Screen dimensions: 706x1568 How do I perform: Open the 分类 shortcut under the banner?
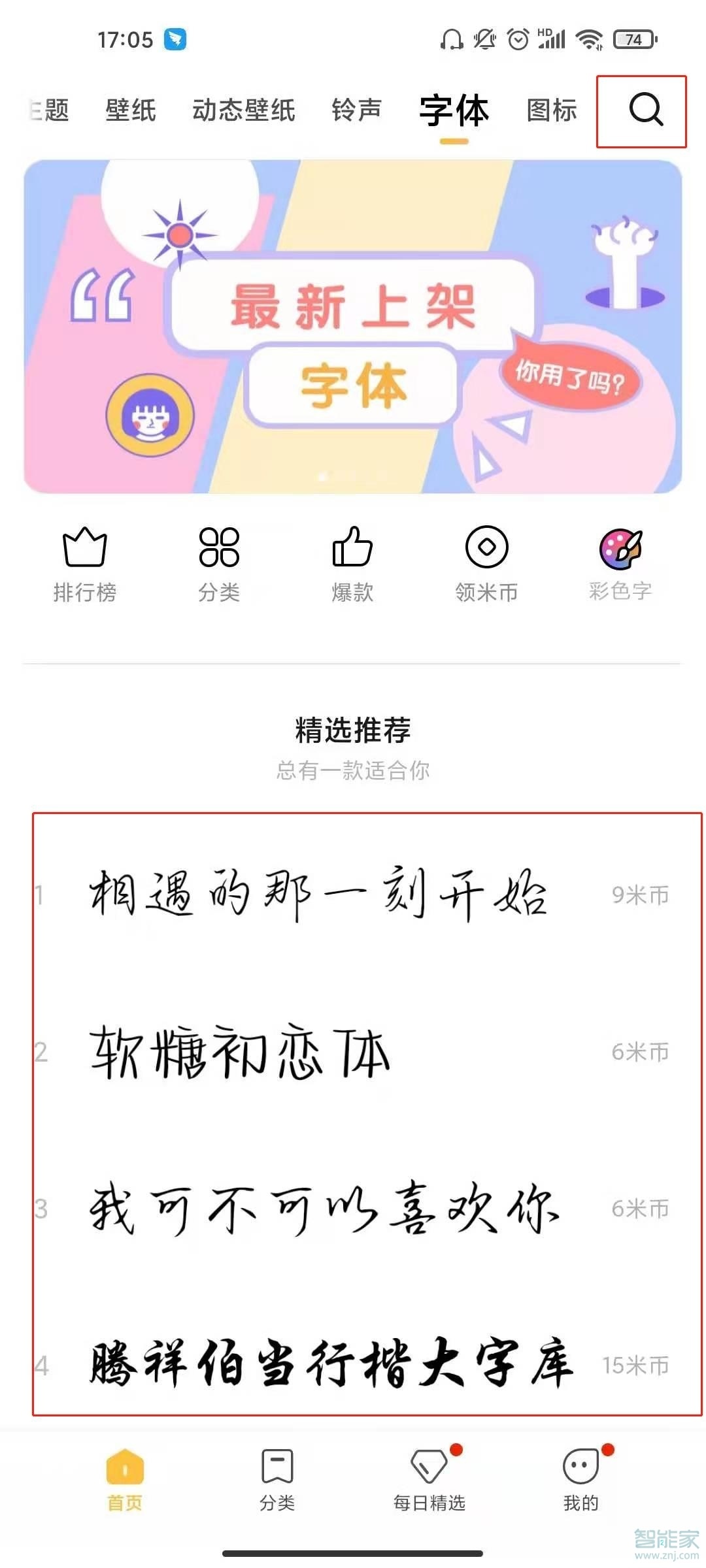pos(219,563)
